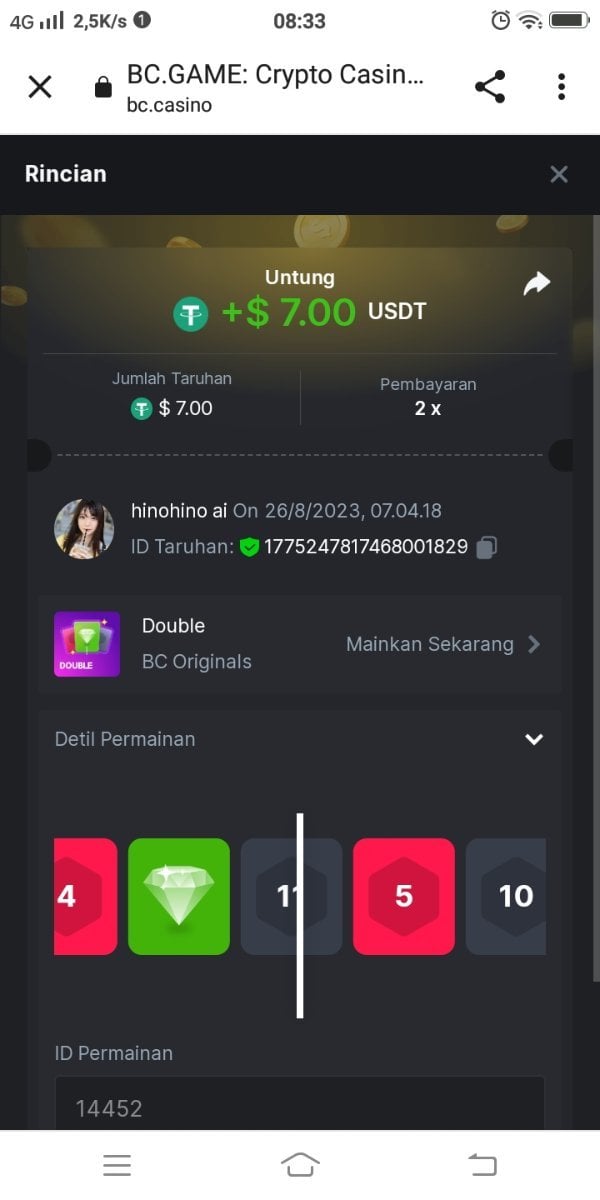600x1200 pixels.
Task: Collapse the Detil Permainan section
Action: pos(534,739)
